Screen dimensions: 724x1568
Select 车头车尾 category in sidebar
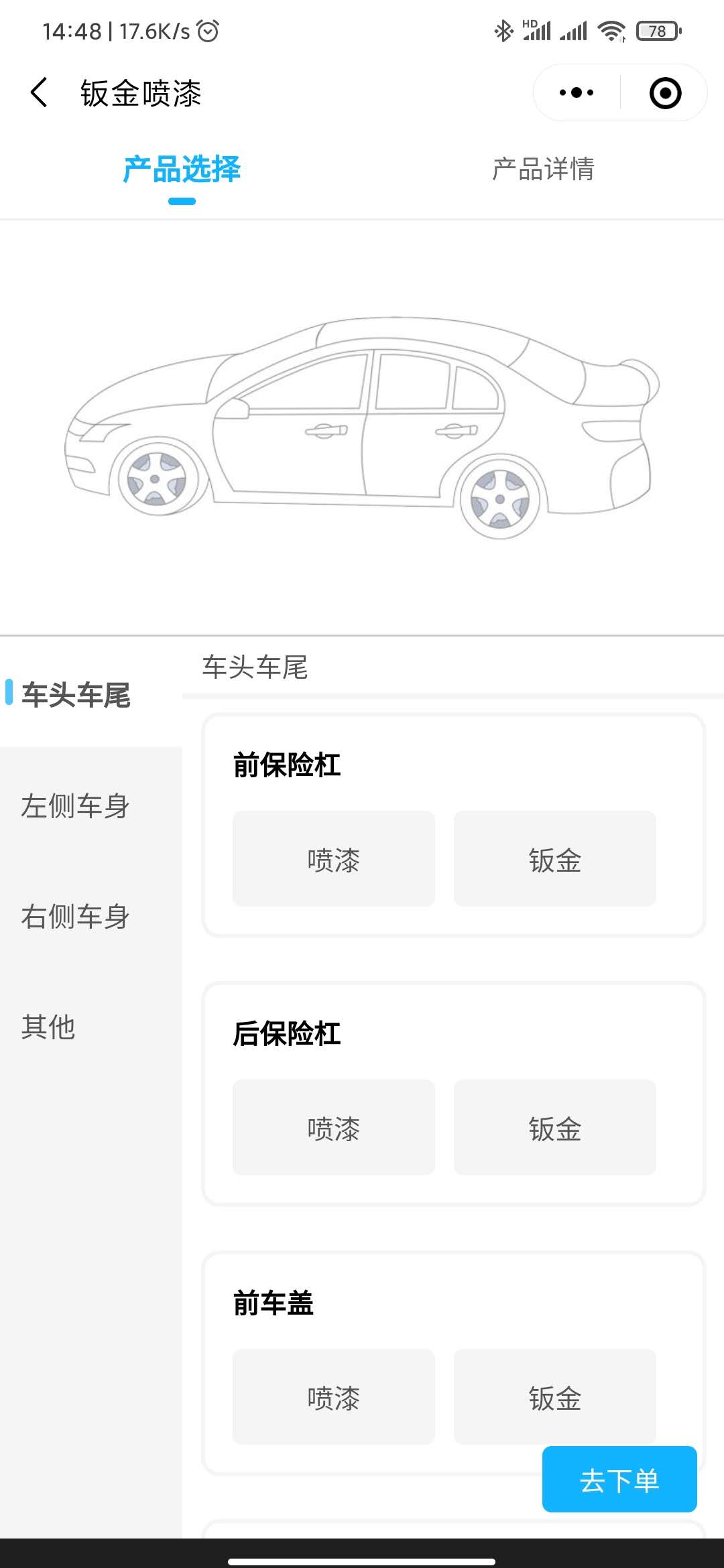(x=76, y=695)
